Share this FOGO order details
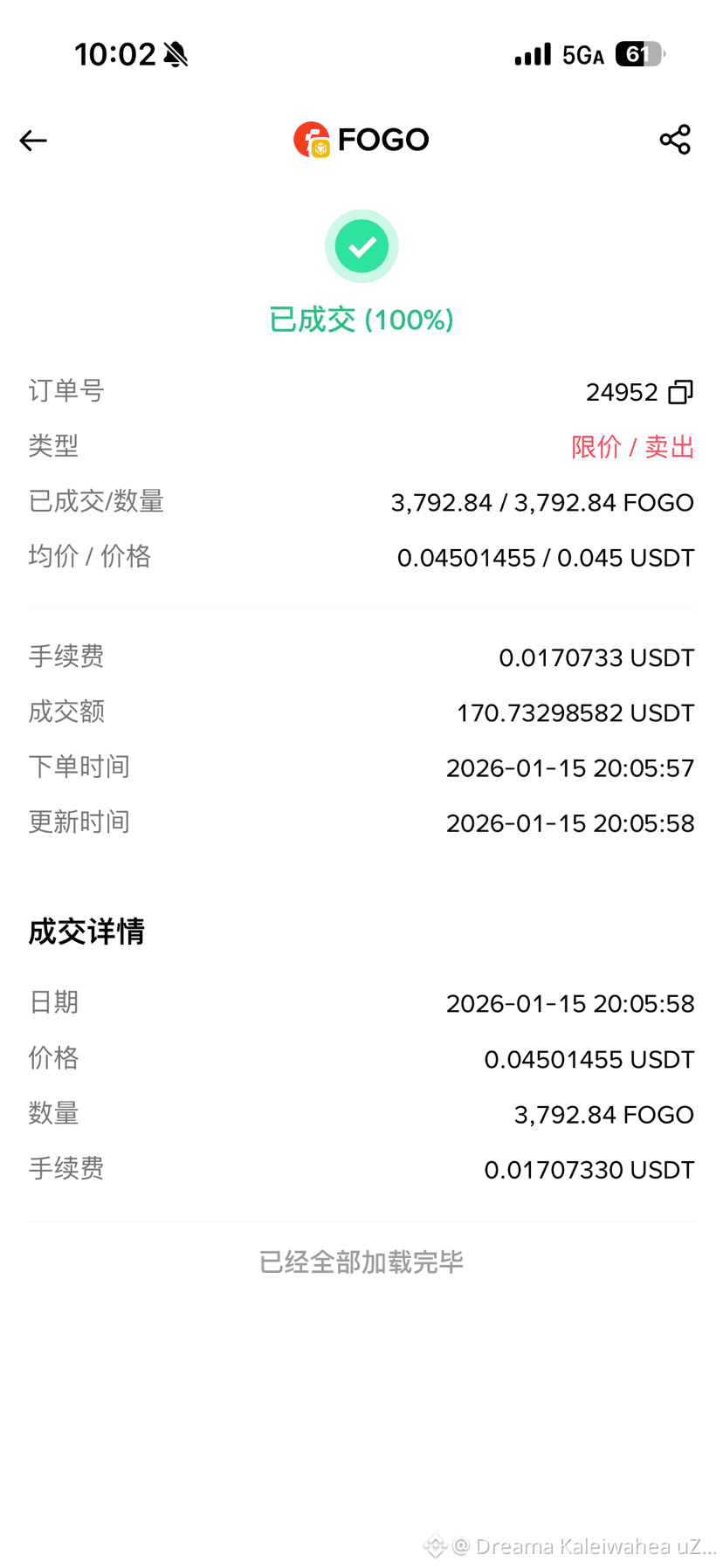Viewport: 723px width, 1568px height. pos(675,140)
